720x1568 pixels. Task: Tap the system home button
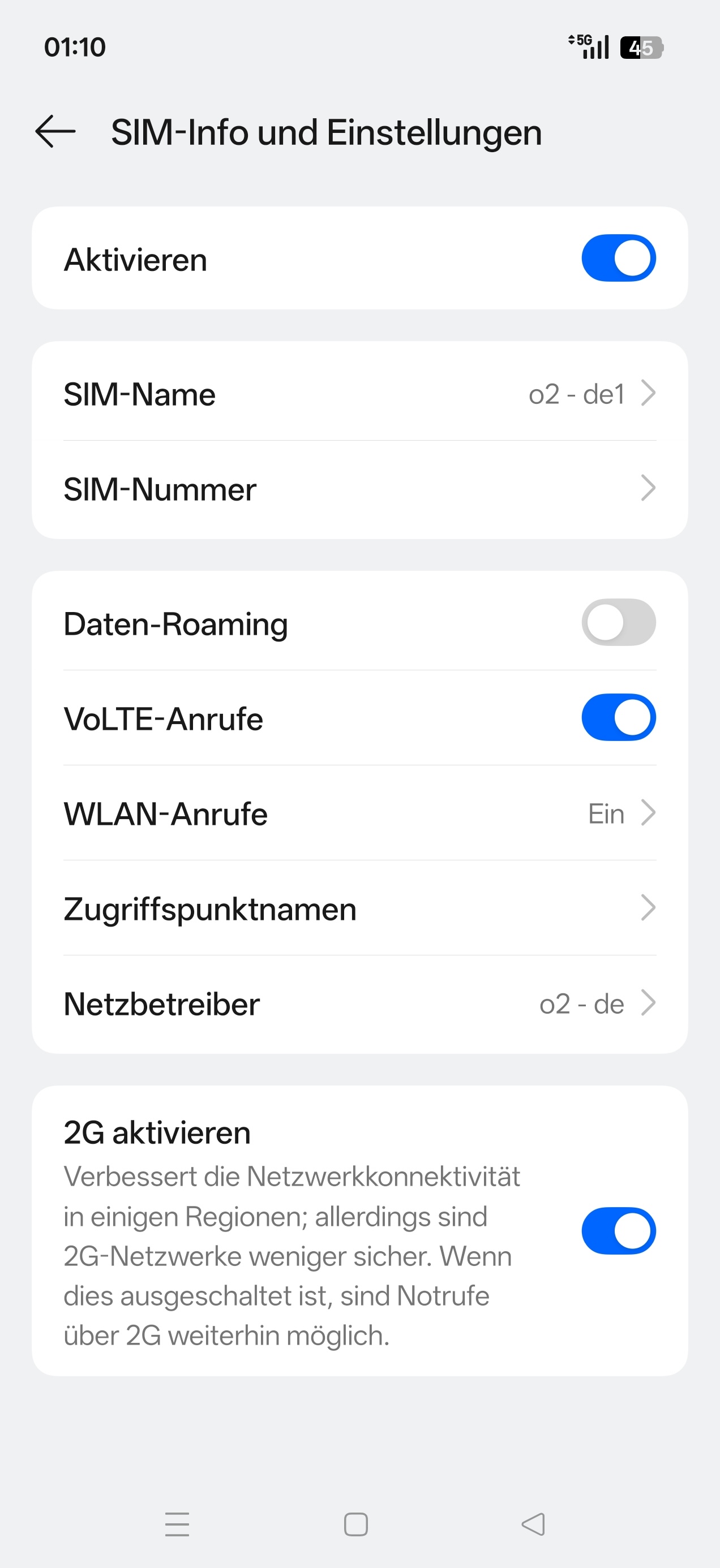(x=355, y=1524)
